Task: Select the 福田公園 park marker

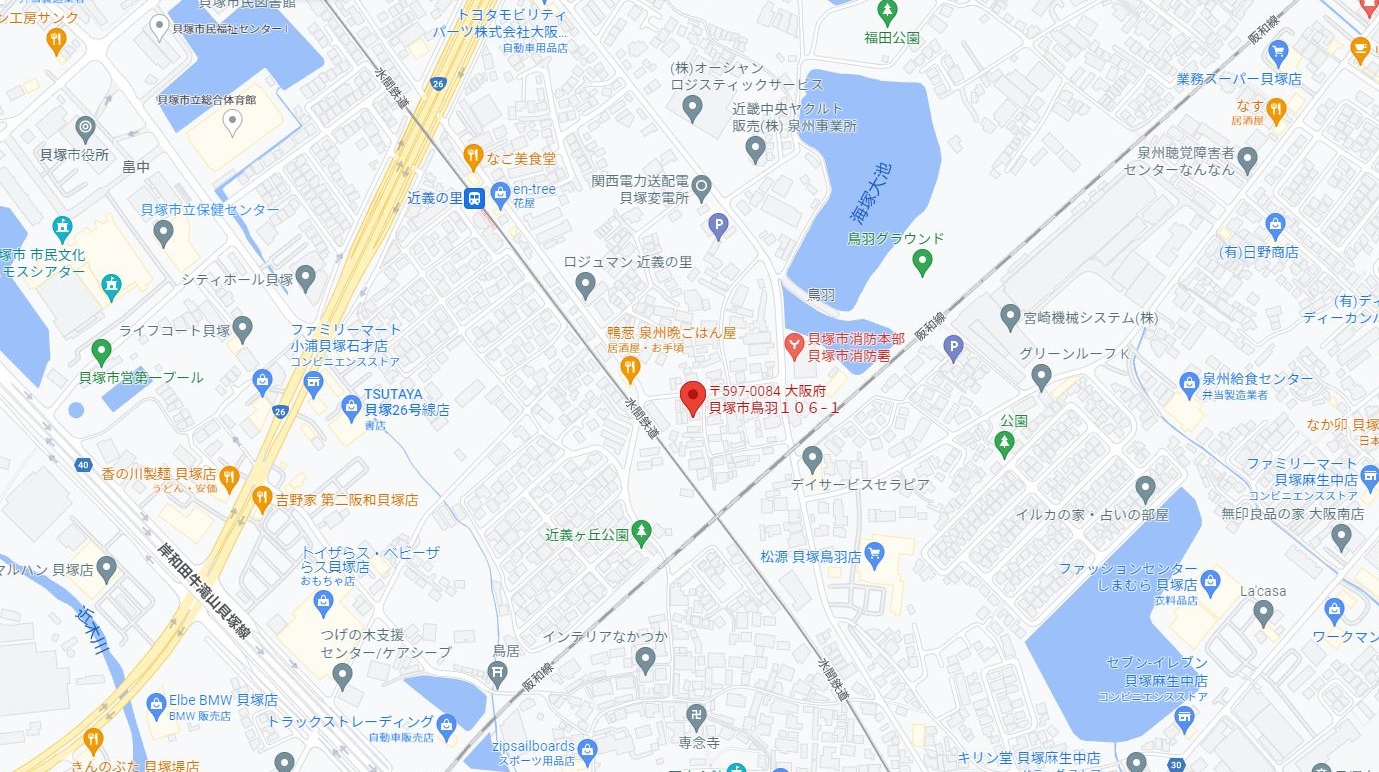Action: 886,12
